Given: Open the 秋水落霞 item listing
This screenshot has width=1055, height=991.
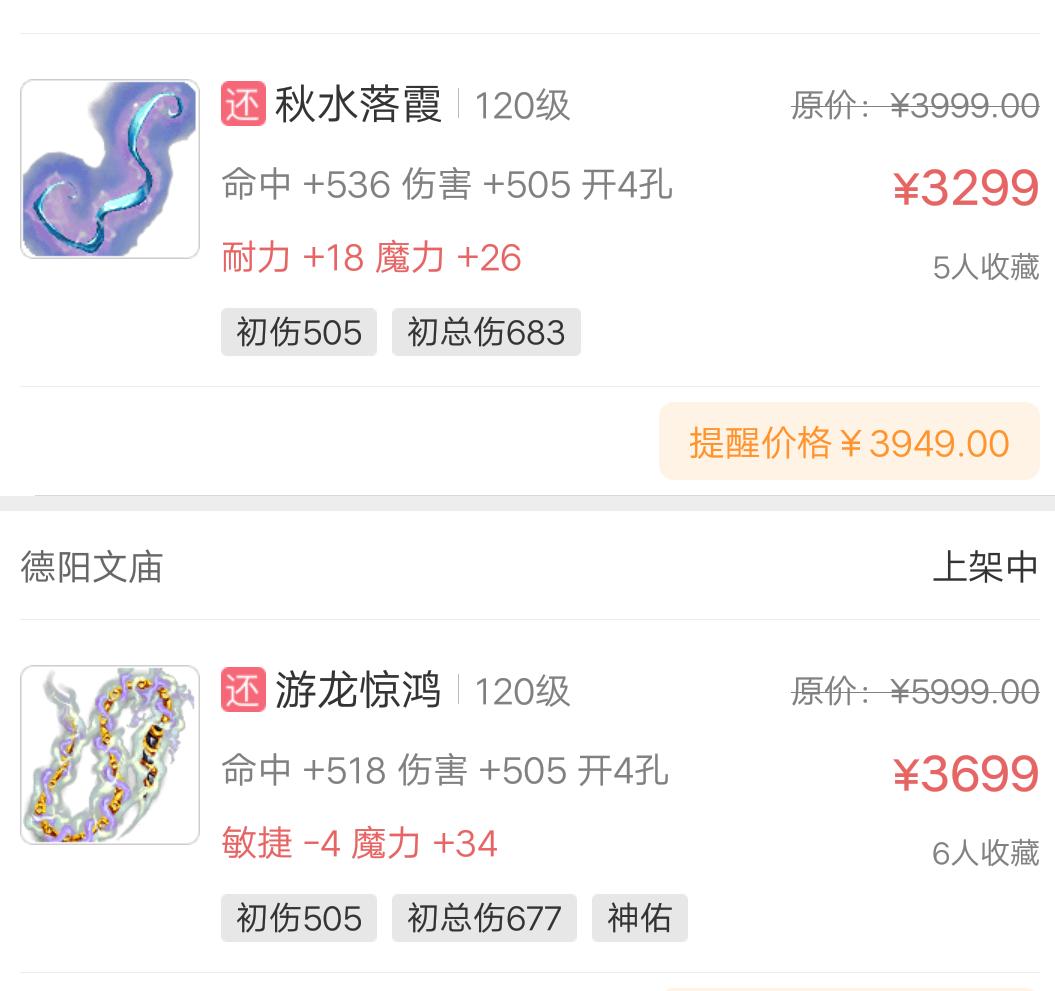Looking at the screenshot, I should coord(357,105).
